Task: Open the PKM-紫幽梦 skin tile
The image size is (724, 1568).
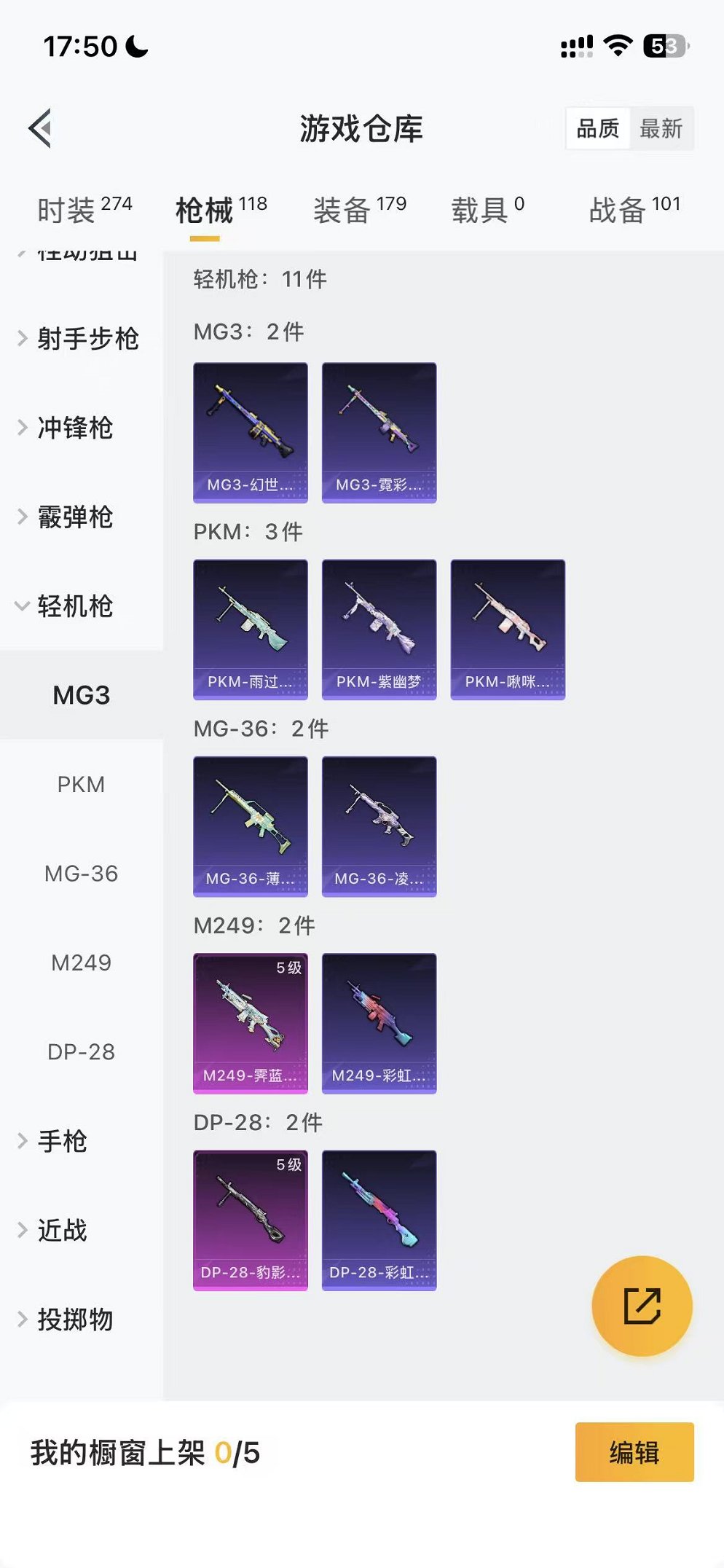Action: (379, 630)
